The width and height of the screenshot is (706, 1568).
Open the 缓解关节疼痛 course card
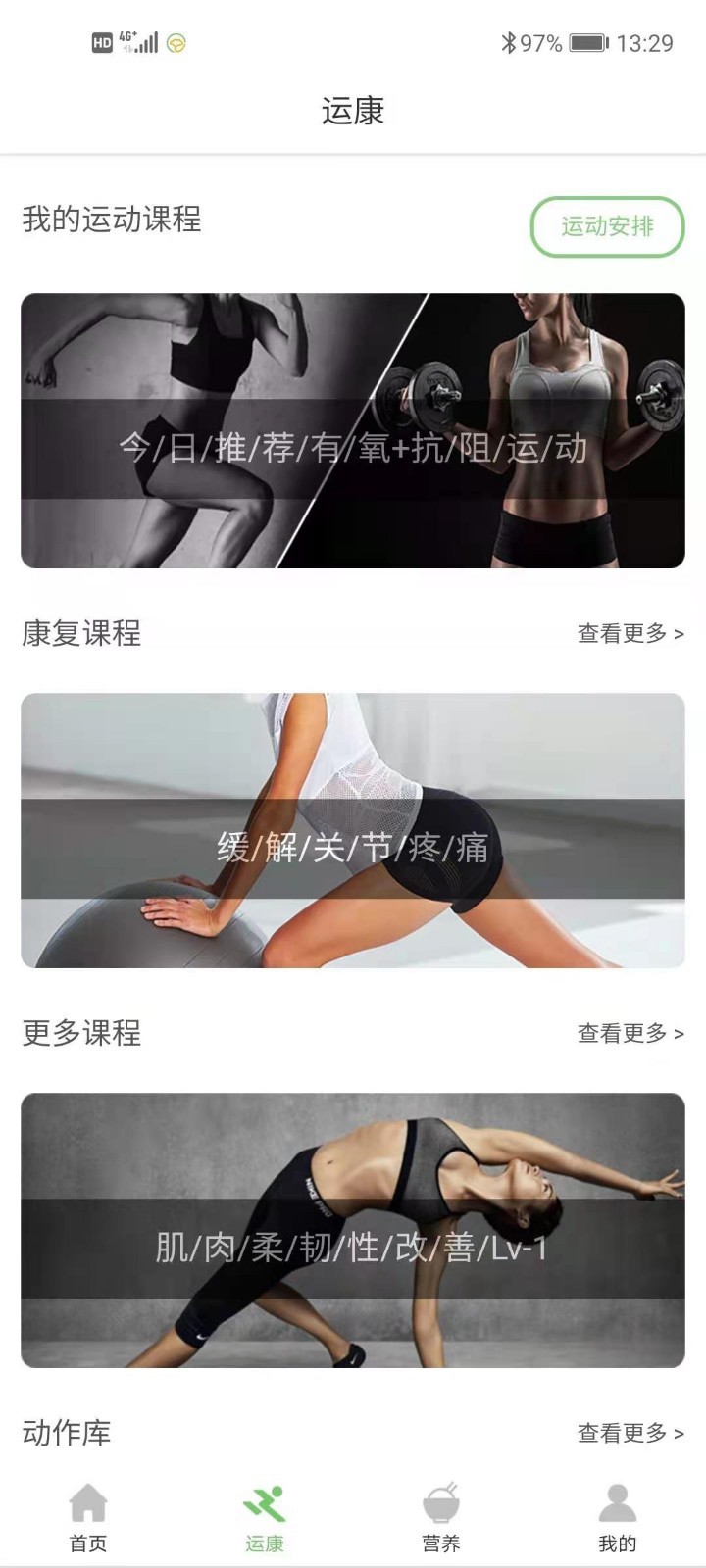coord(353,831)
